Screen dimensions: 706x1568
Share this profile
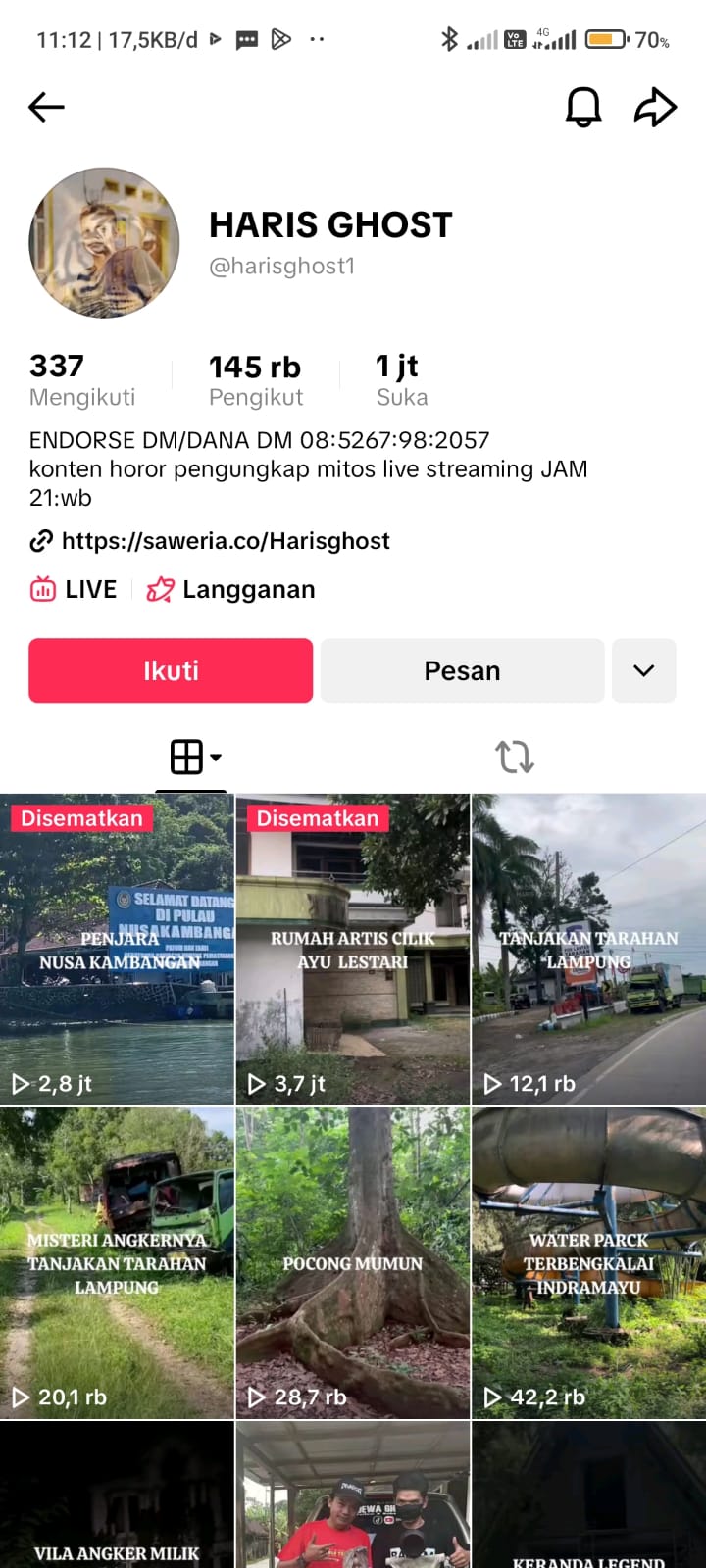coord(655,107)
